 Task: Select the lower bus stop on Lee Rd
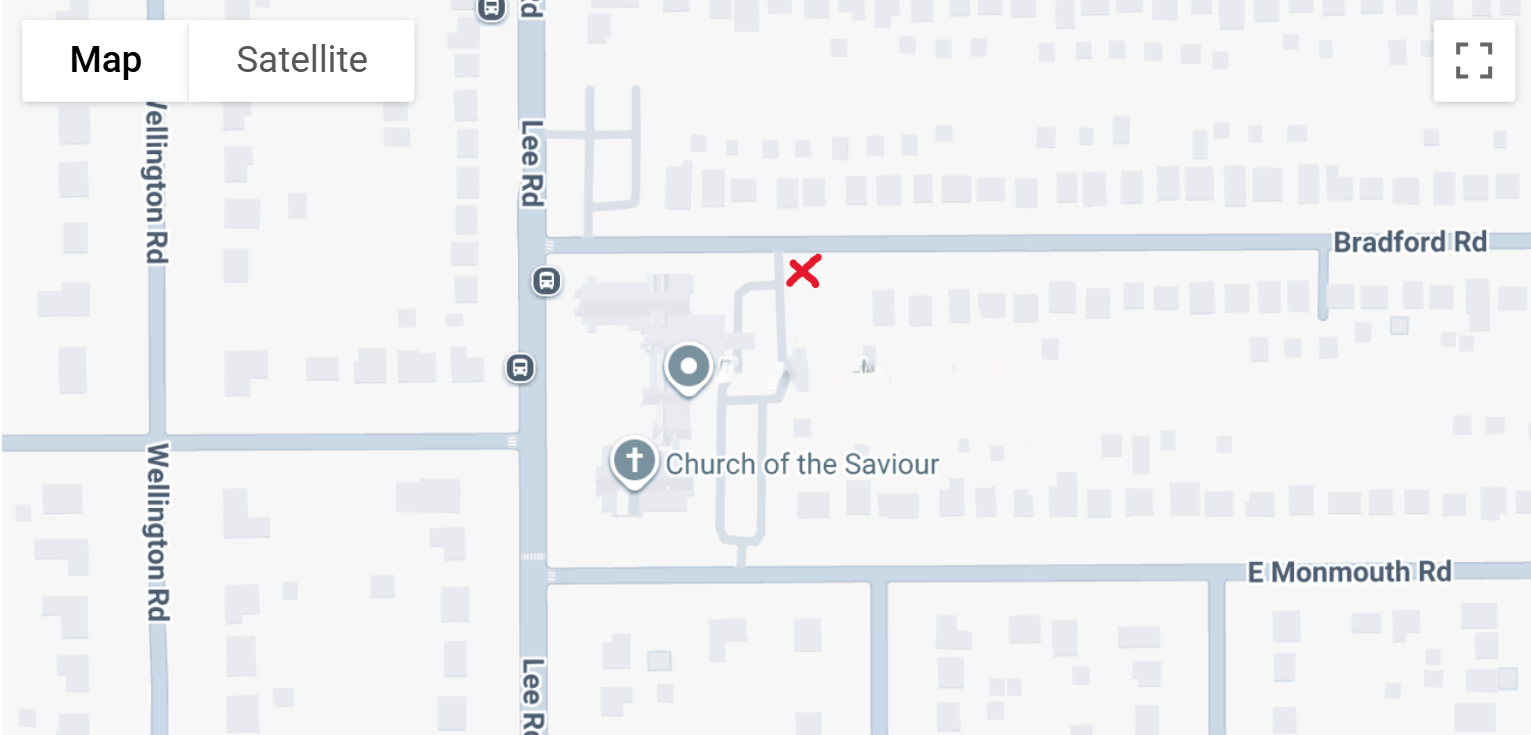(x=520, y=368)
